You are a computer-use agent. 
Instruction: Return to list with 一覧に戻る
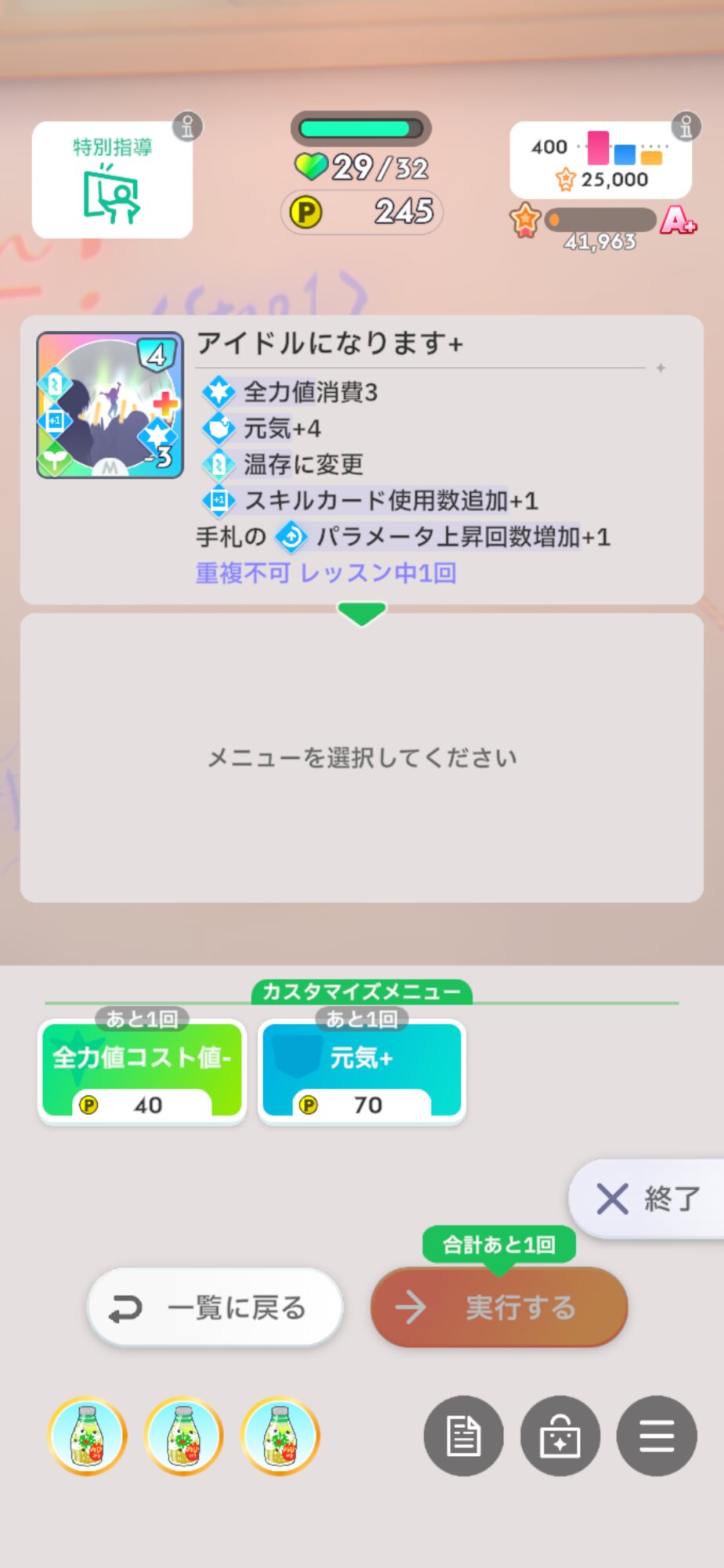(x=215, y=1308)
